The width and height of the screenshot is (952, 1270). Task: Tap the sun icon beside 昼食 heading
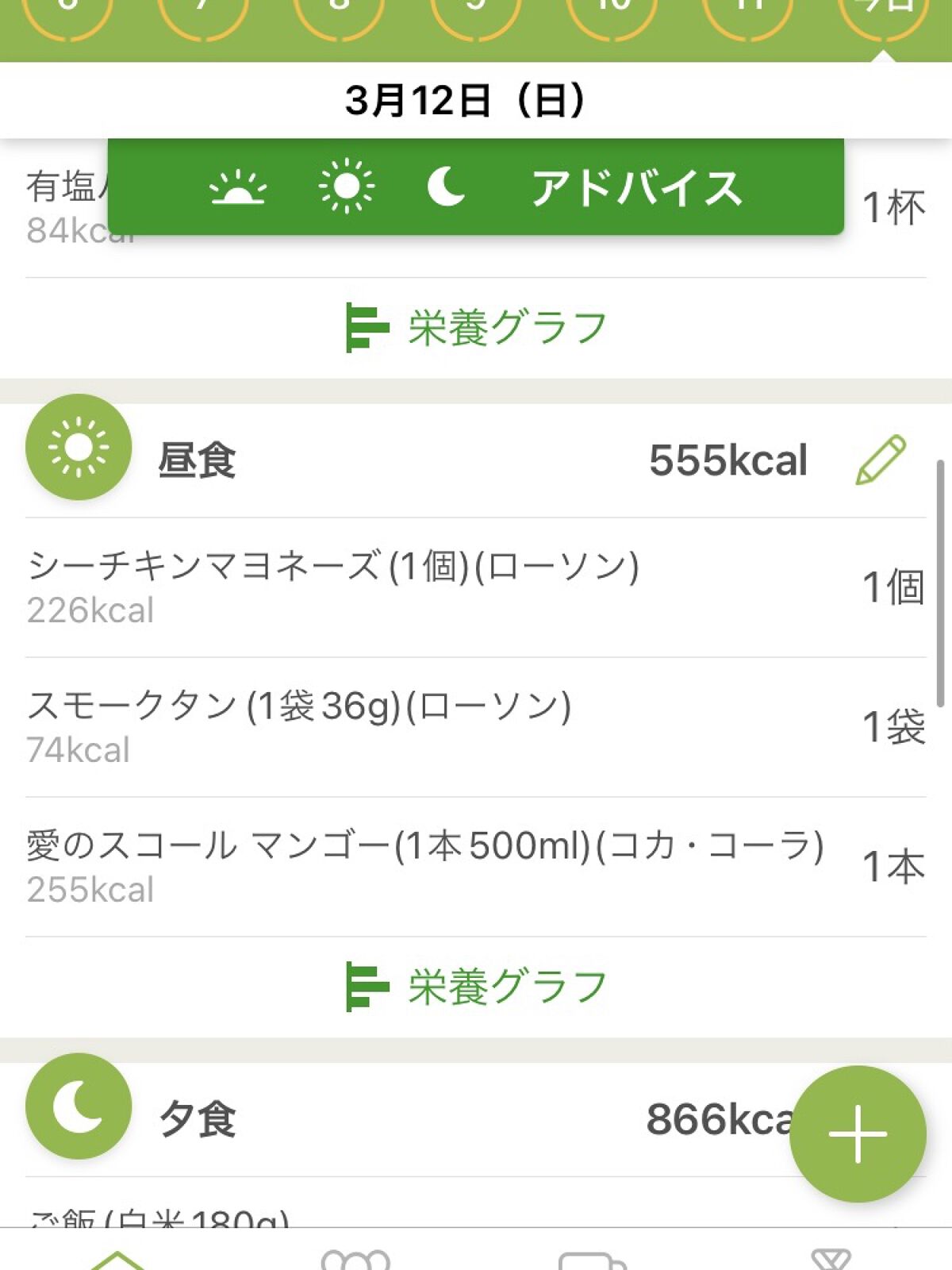point(78,446)
